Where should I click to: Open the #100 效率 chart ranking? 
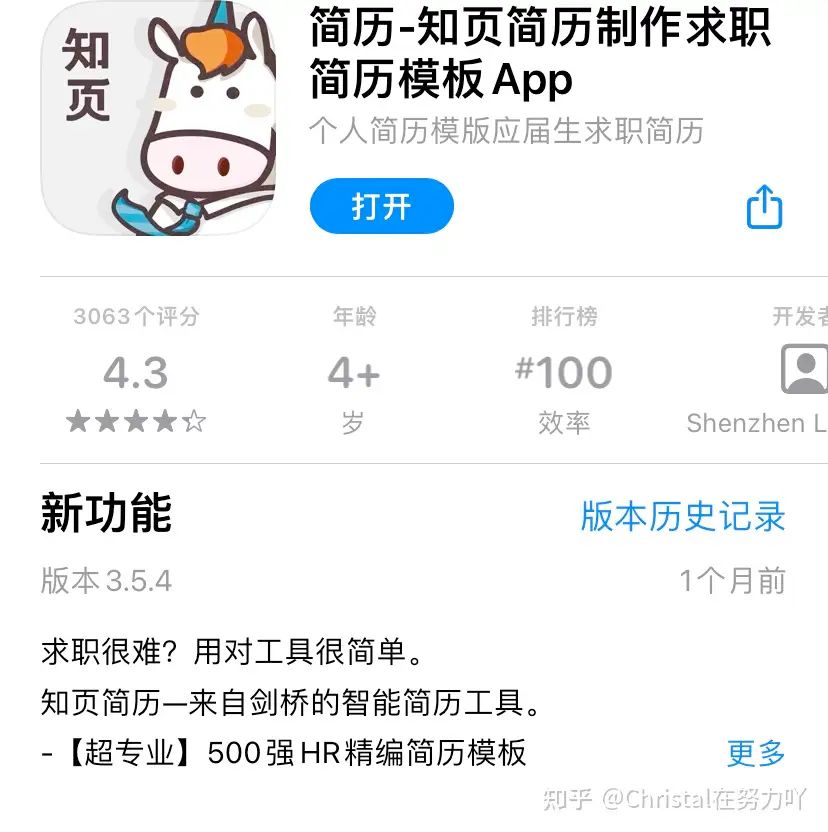(x=564, y=372)
